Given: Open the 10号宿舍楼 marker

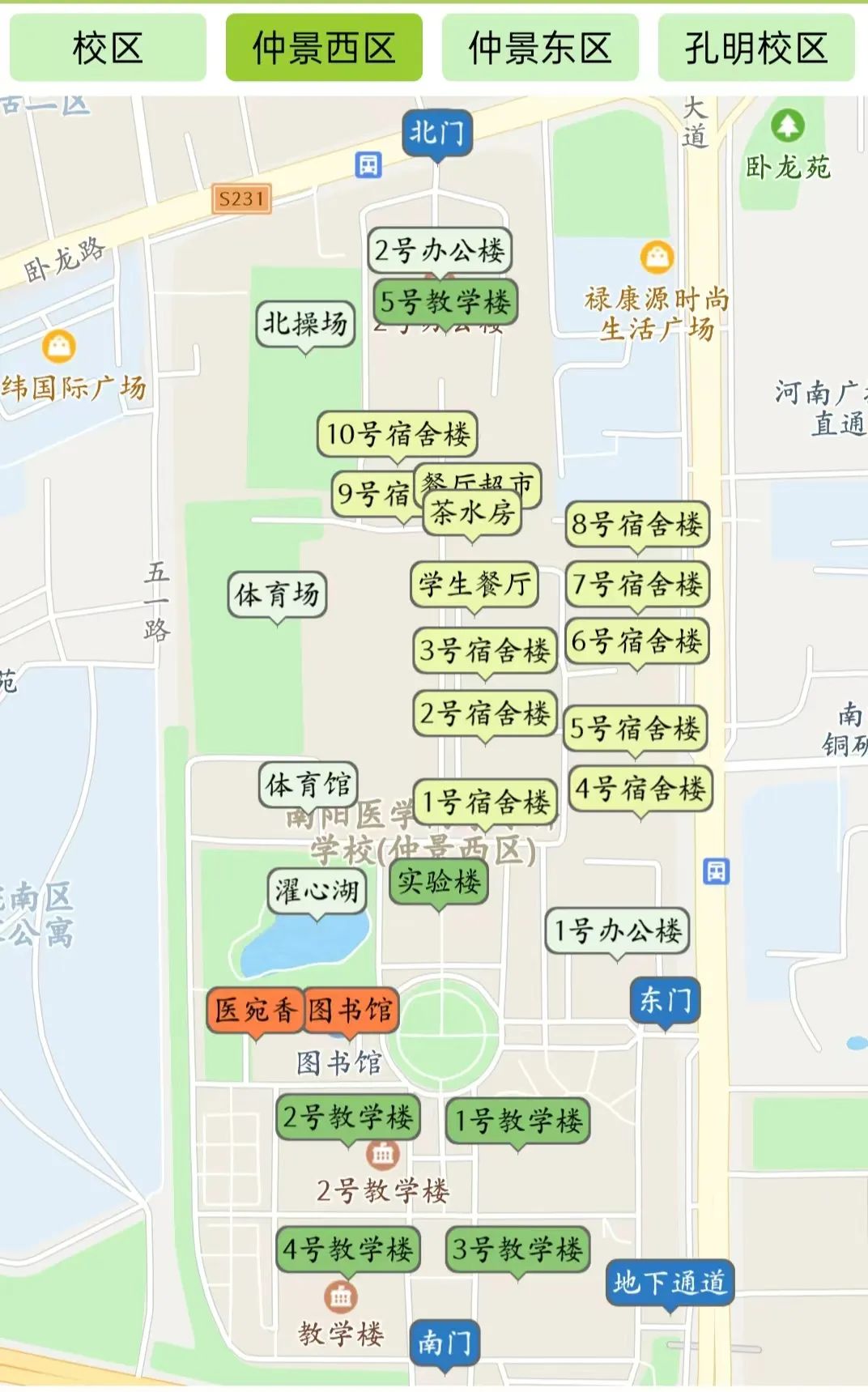Looking at the screenshot, I should pos(398,434).
